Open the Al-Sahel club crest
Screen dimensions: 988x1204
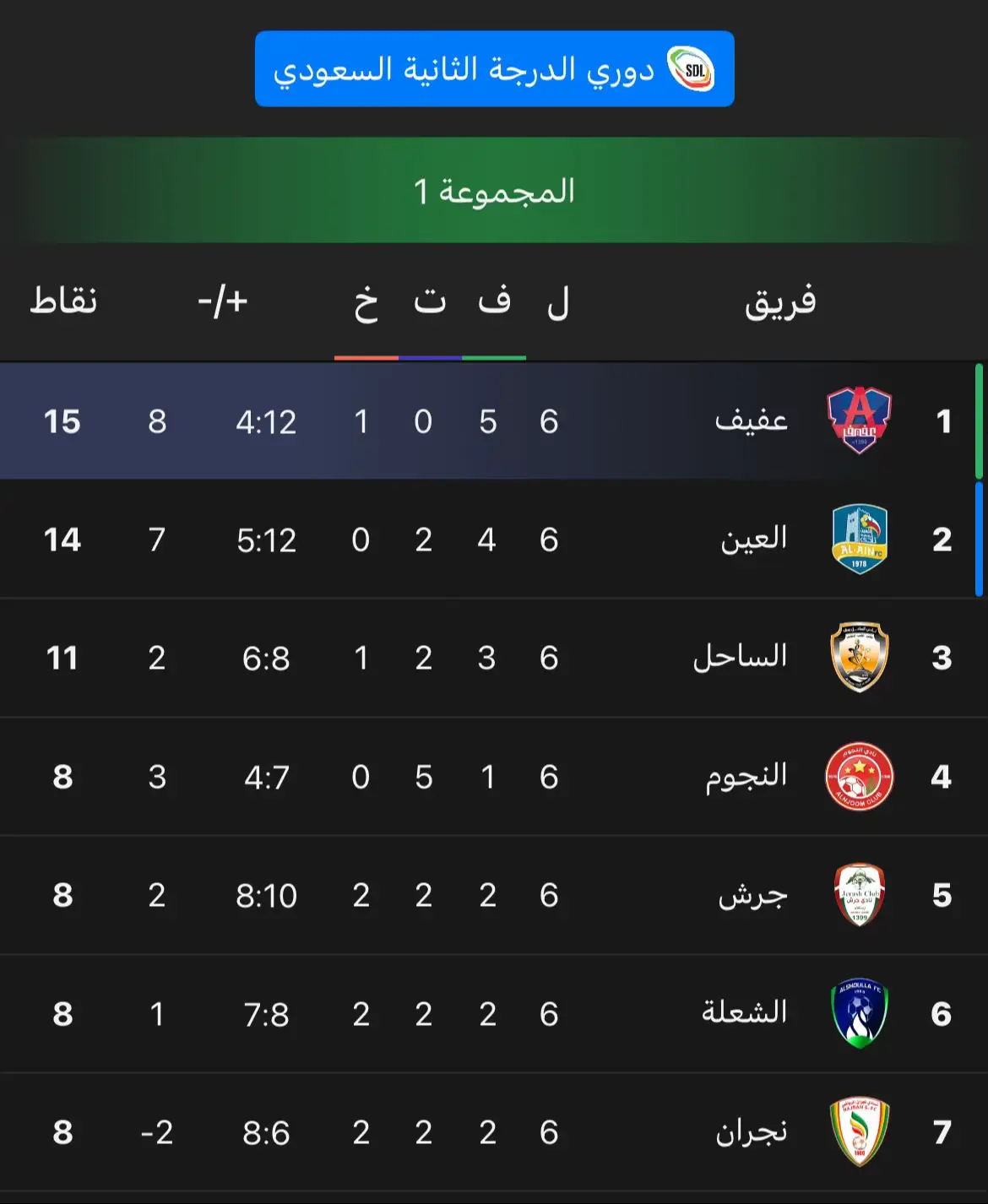(860, 659)
